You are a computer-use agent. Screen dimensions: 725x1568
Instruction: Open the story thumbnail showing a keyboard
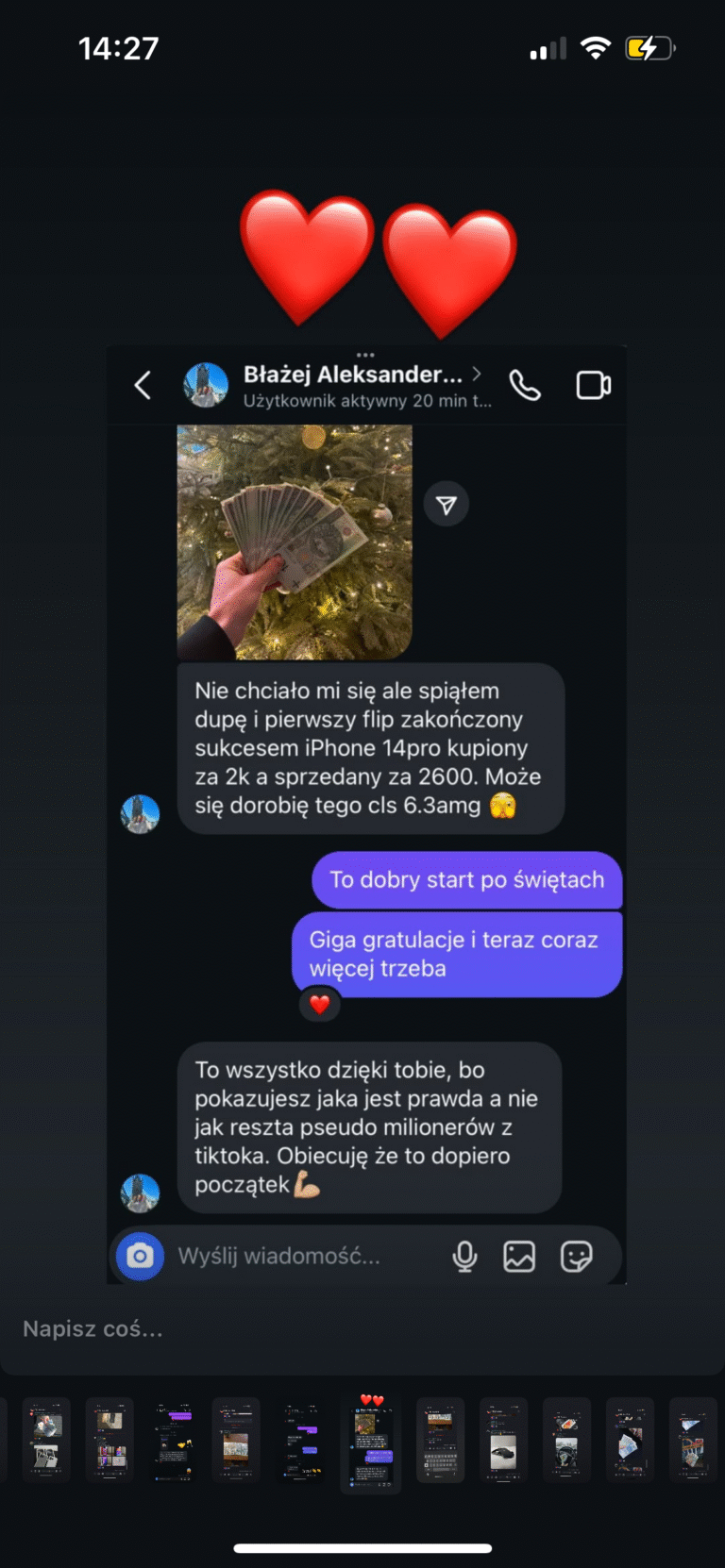pos(440,1440)
